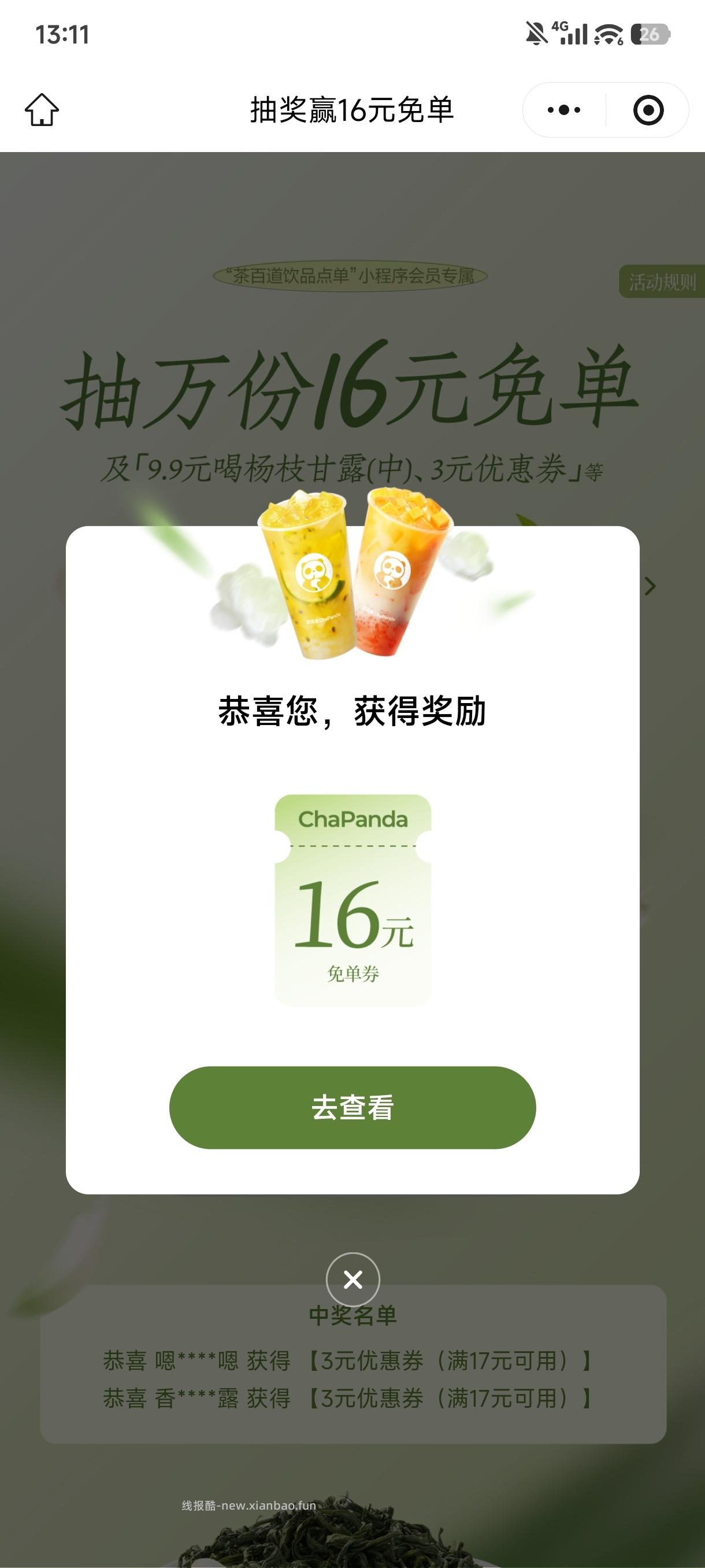Expand more content via the right chevron arrow
705x1568 pixels.
point(651,586)
